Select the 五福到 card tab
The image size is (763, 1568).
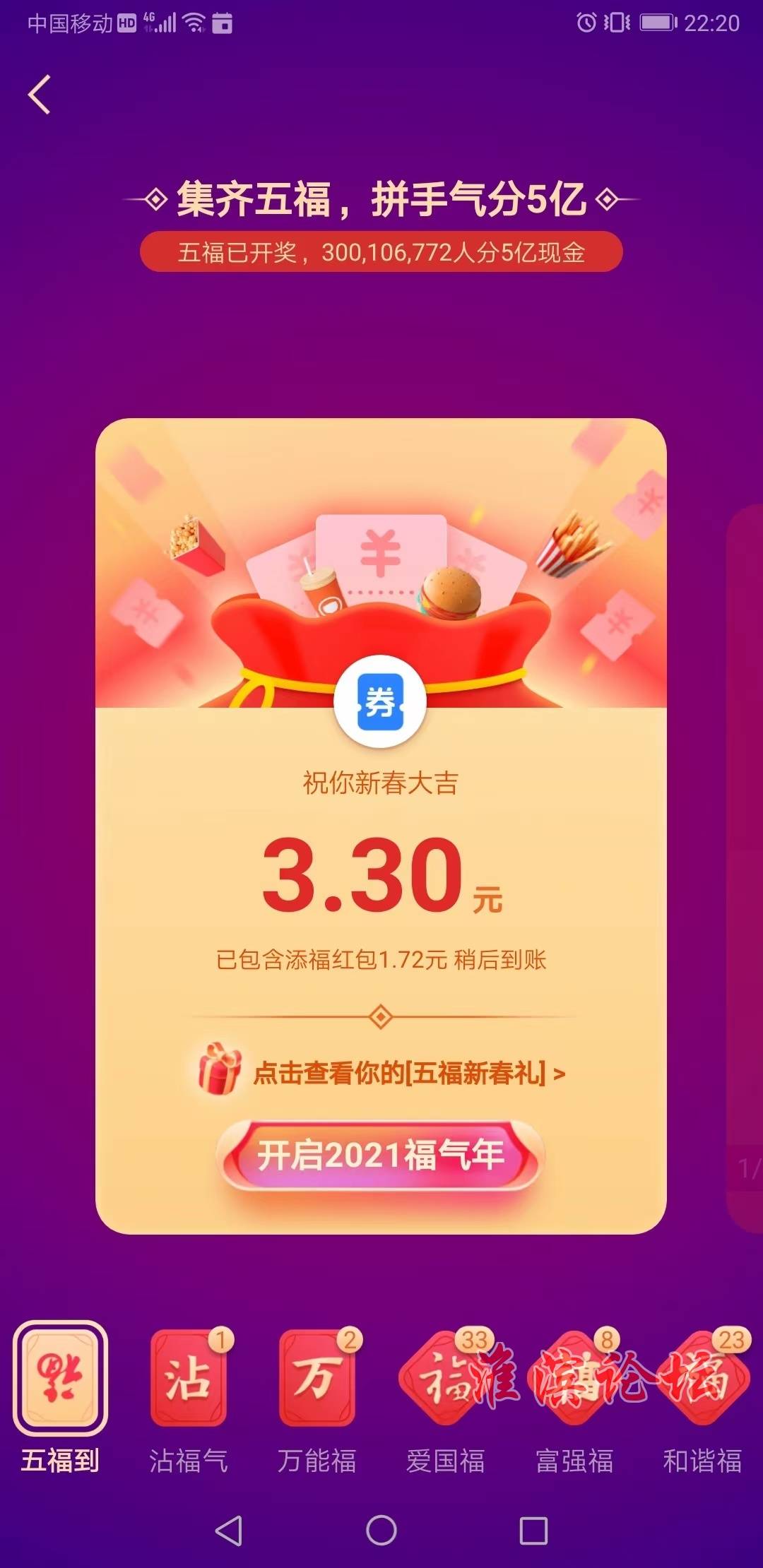click(x=60, y=1379)
